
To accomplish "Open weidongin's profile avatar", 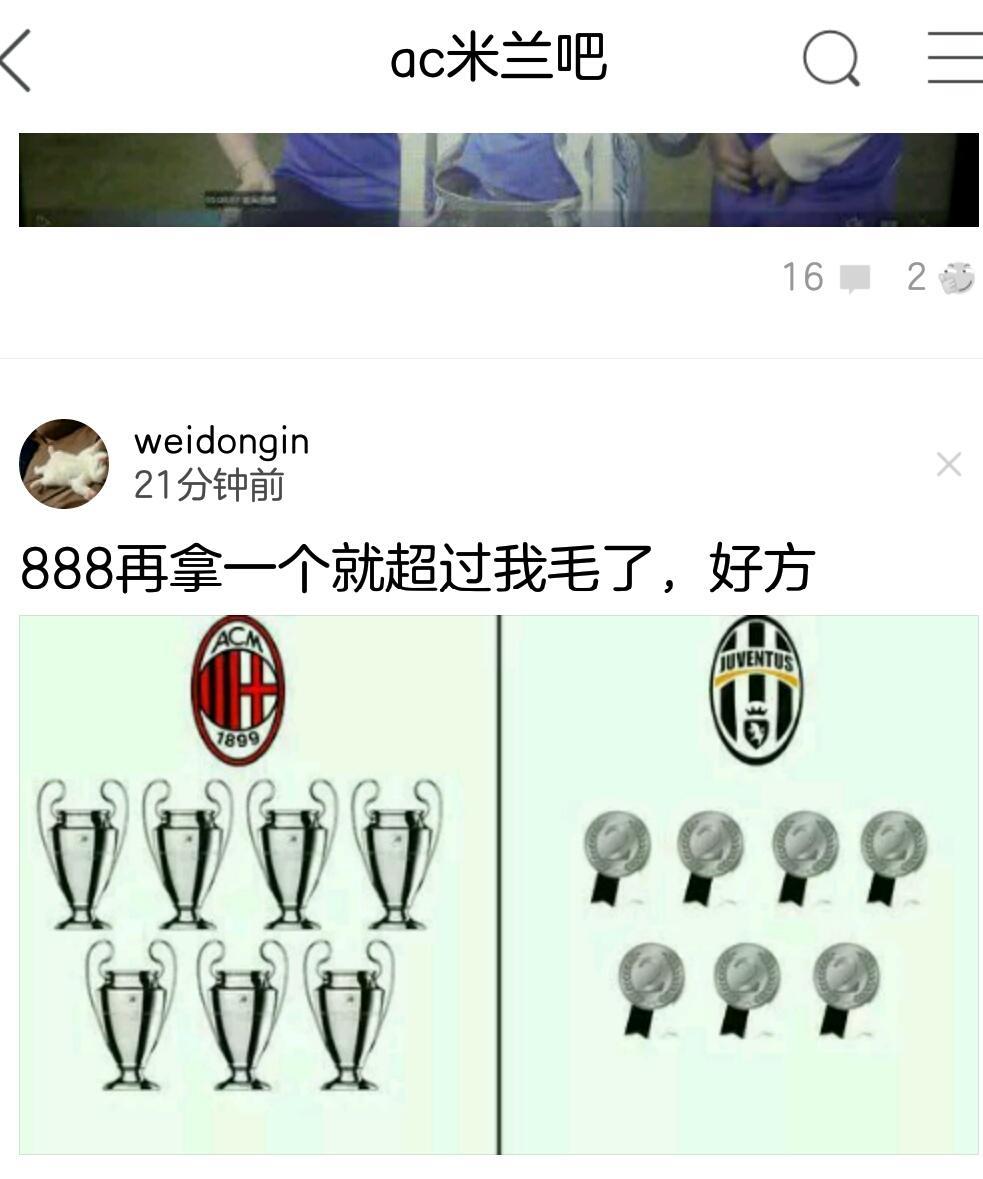I will [x=64, y=464].
